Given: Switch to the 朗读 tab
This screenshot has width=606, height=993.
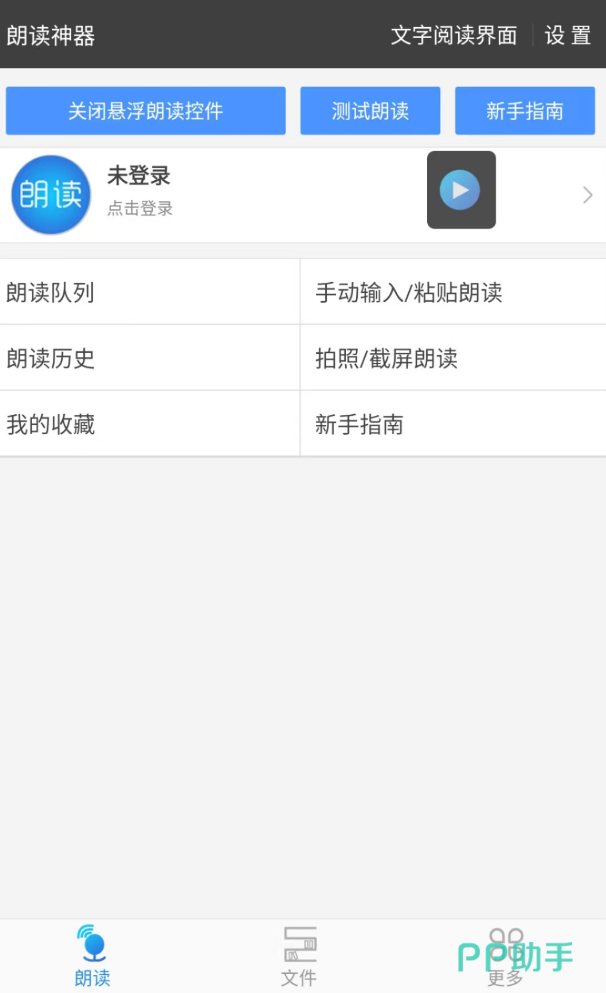Looking at the screenshot, I should click(92, 957).
